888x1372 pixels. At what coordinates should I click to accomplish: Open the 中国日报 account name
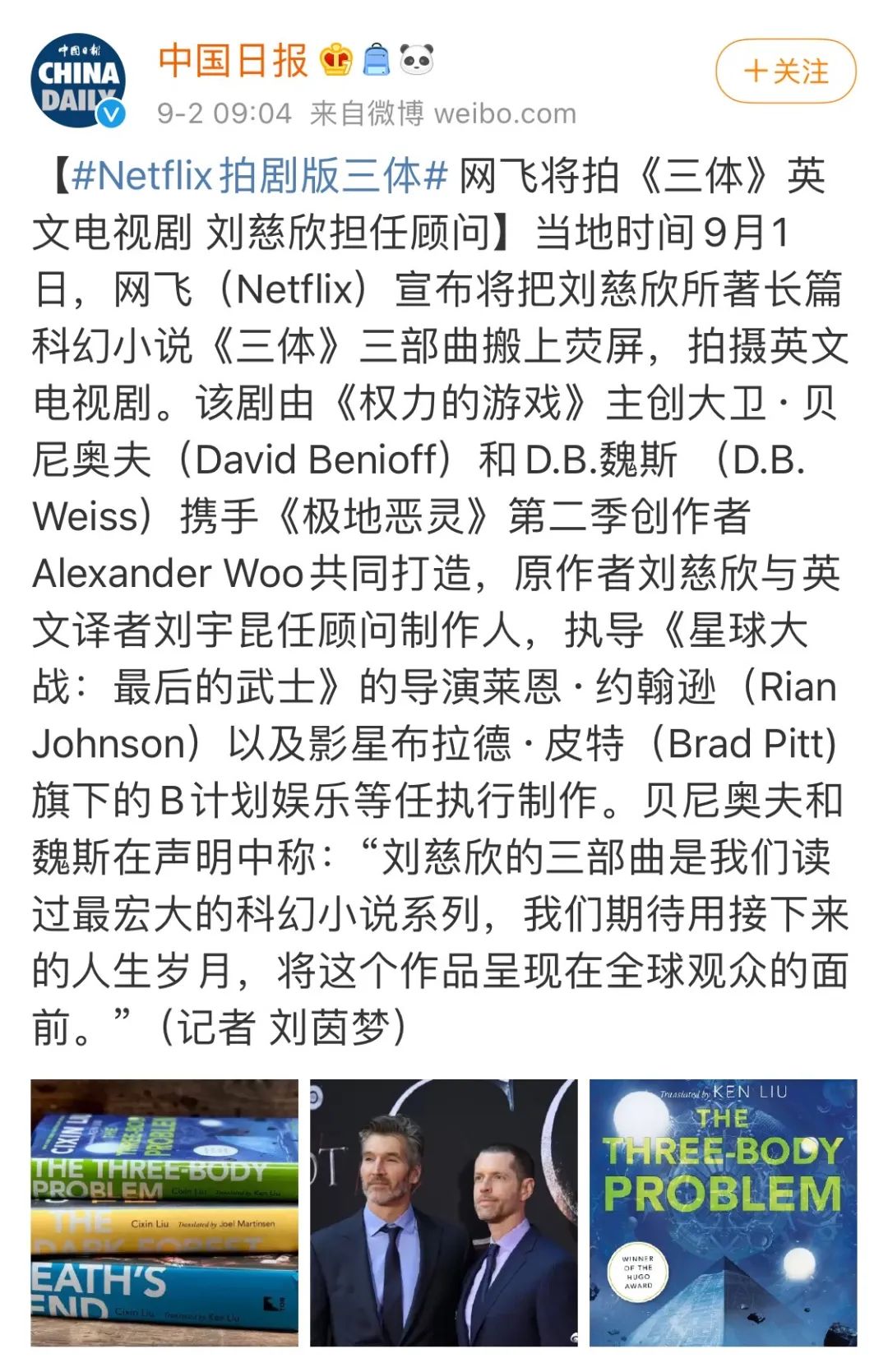[233, 60]
